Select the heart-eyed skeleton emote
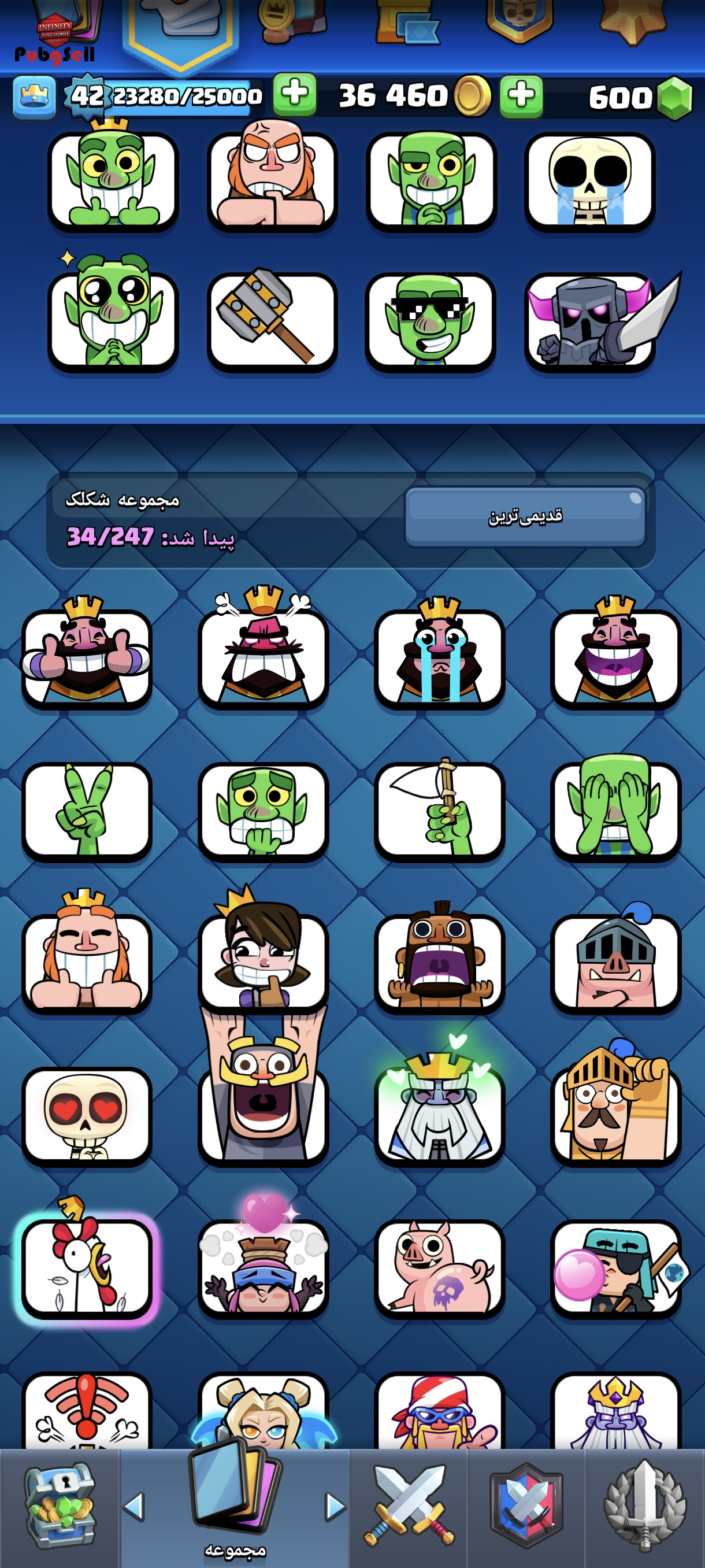This screenshot has width=705, height=1568. pyautogui.click(x=86, y=1116)
